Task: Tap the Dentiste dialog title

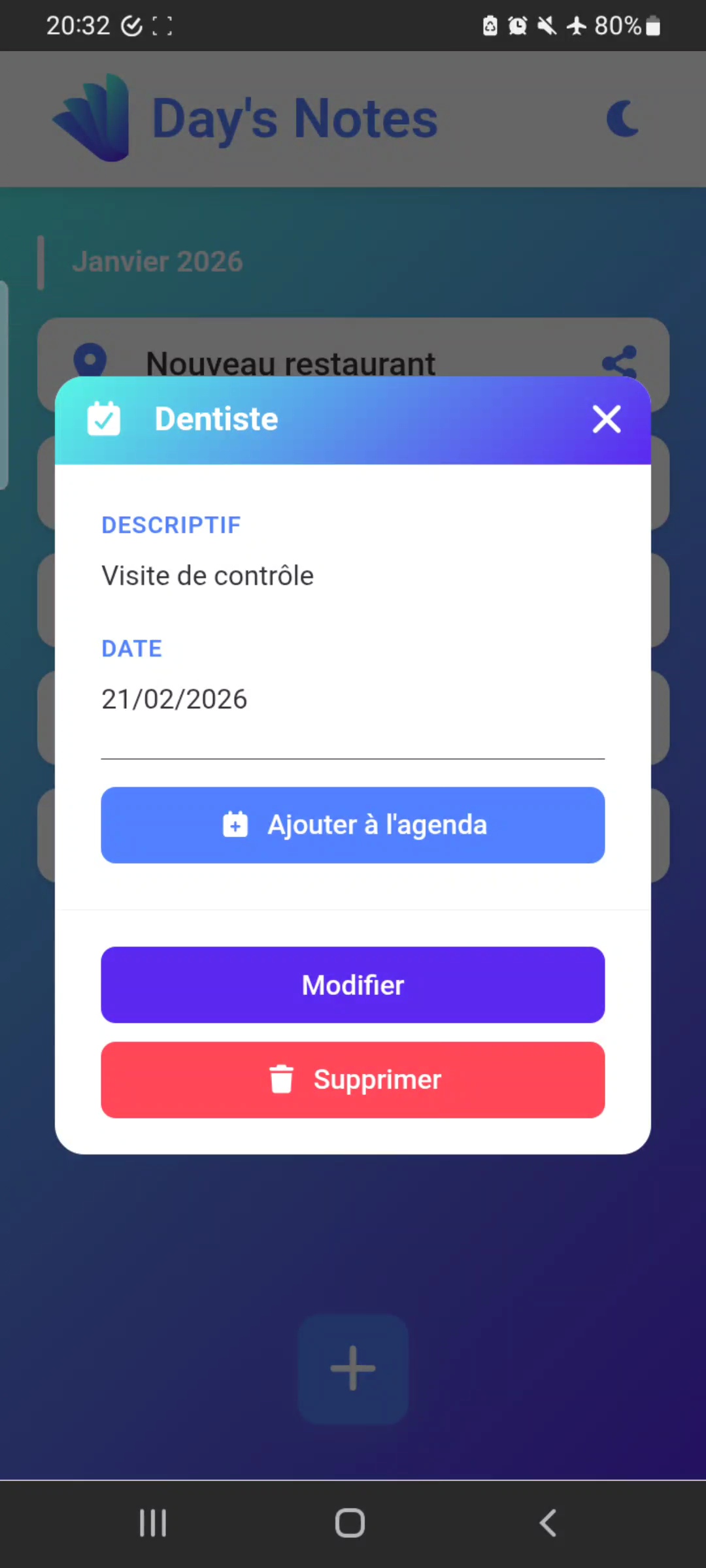Action: pos(216,419)
